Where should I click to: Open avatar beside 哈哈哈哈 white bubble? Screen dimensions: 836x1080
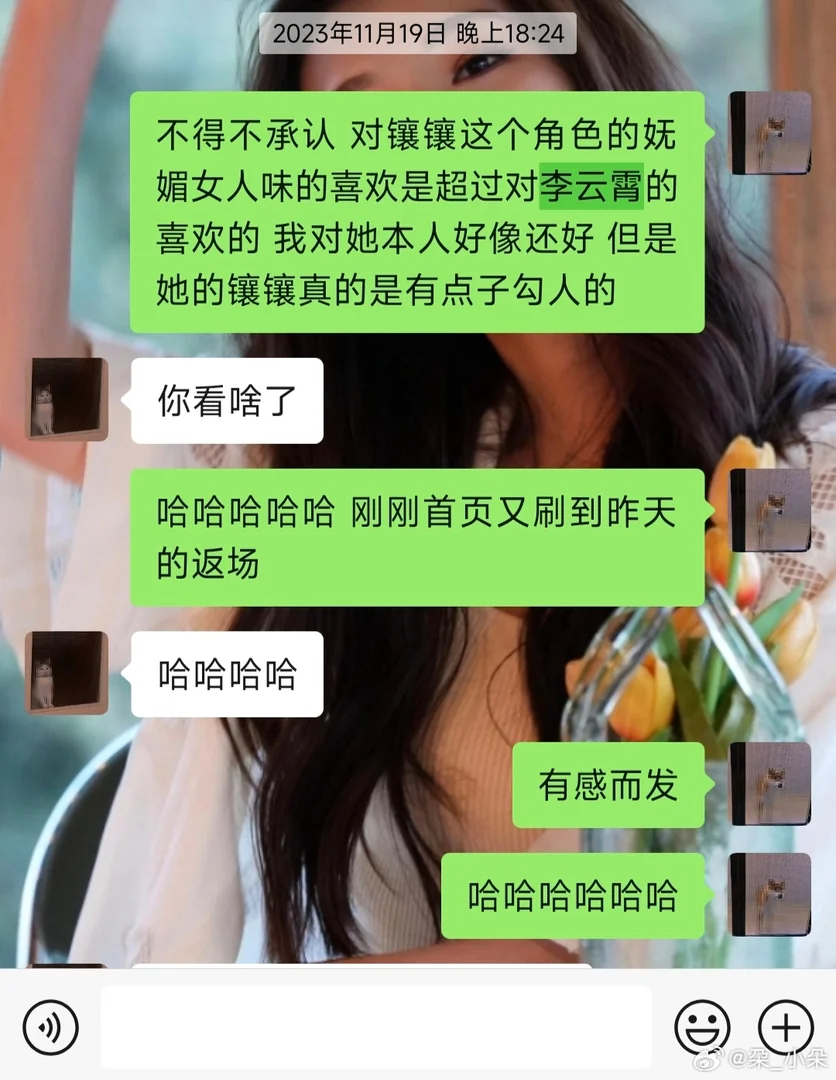tap(66, 672)
